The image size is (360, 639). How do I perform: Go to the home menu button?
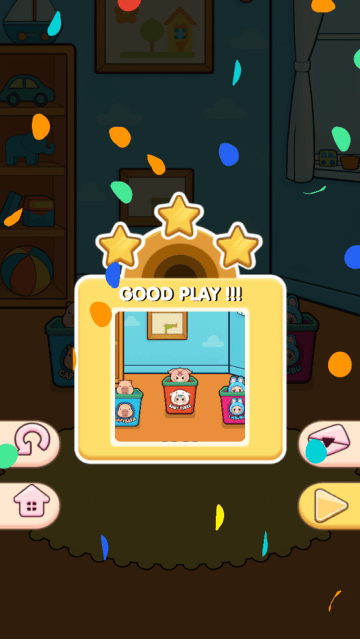point(29,506)
